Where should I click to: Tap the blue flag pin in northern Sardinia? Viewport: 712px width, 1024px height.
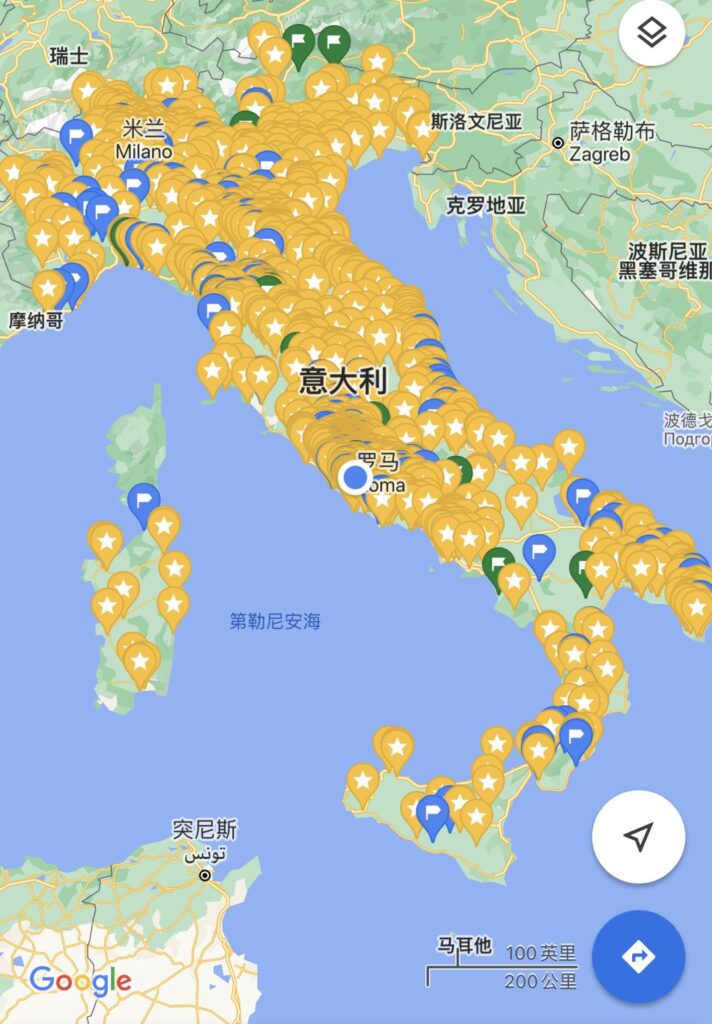[x=144, y=499]
